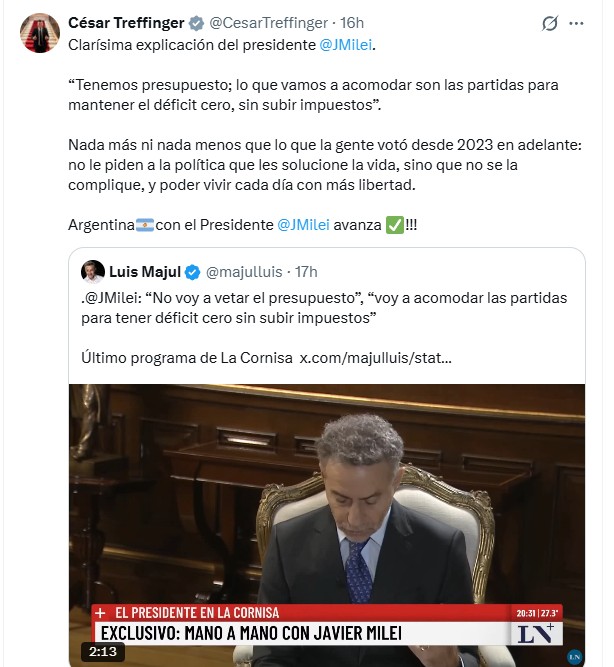The image size is (614, 667).
Task: Open the quoted post by Luis Majul
Action: pyautogui.click(x=326, y=307)
